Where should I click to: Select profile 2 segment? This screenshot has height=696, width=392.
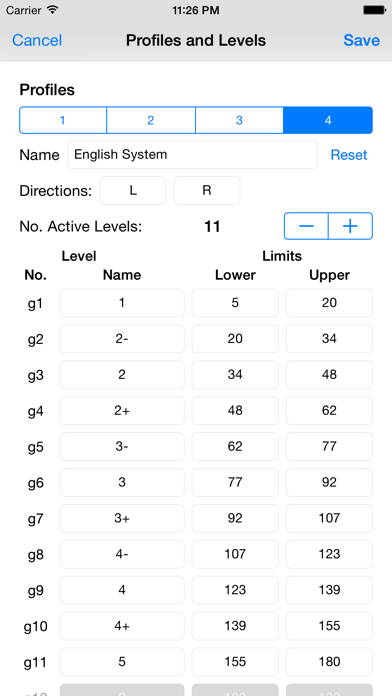tap(151, 120)
